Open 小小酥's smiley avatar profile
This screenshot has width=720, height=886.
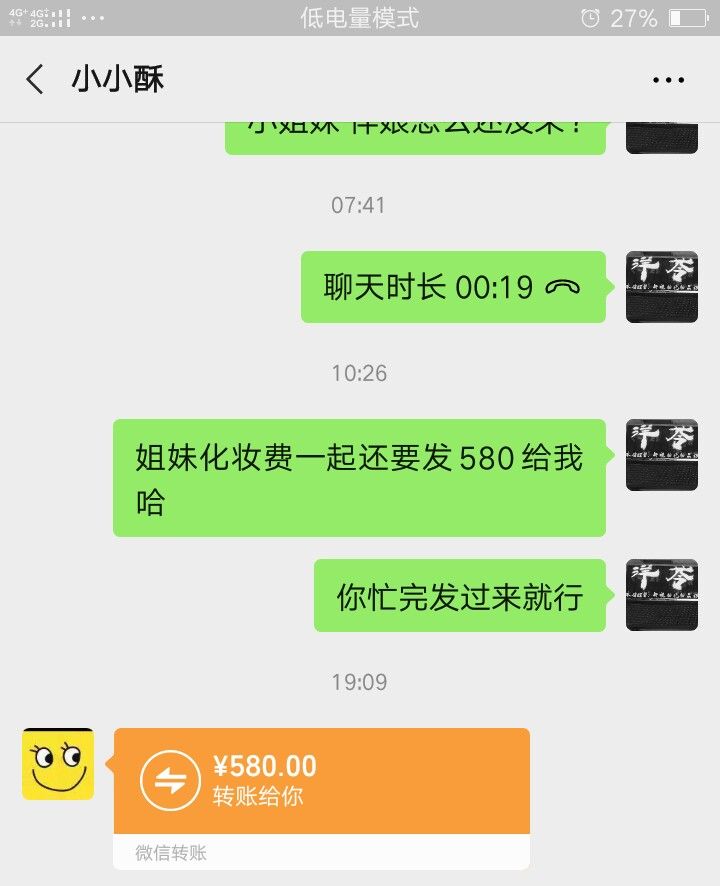[58, 764]
